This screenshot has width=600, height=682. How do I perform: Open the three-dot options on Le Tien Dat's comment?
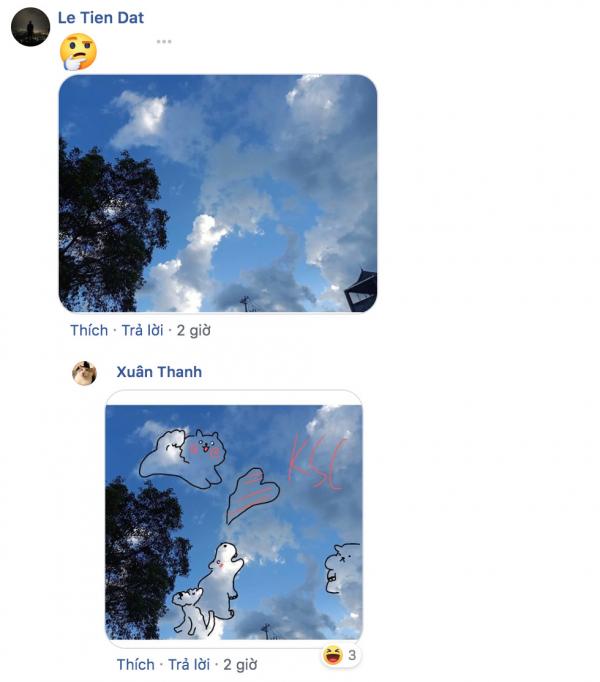point(164,41)
